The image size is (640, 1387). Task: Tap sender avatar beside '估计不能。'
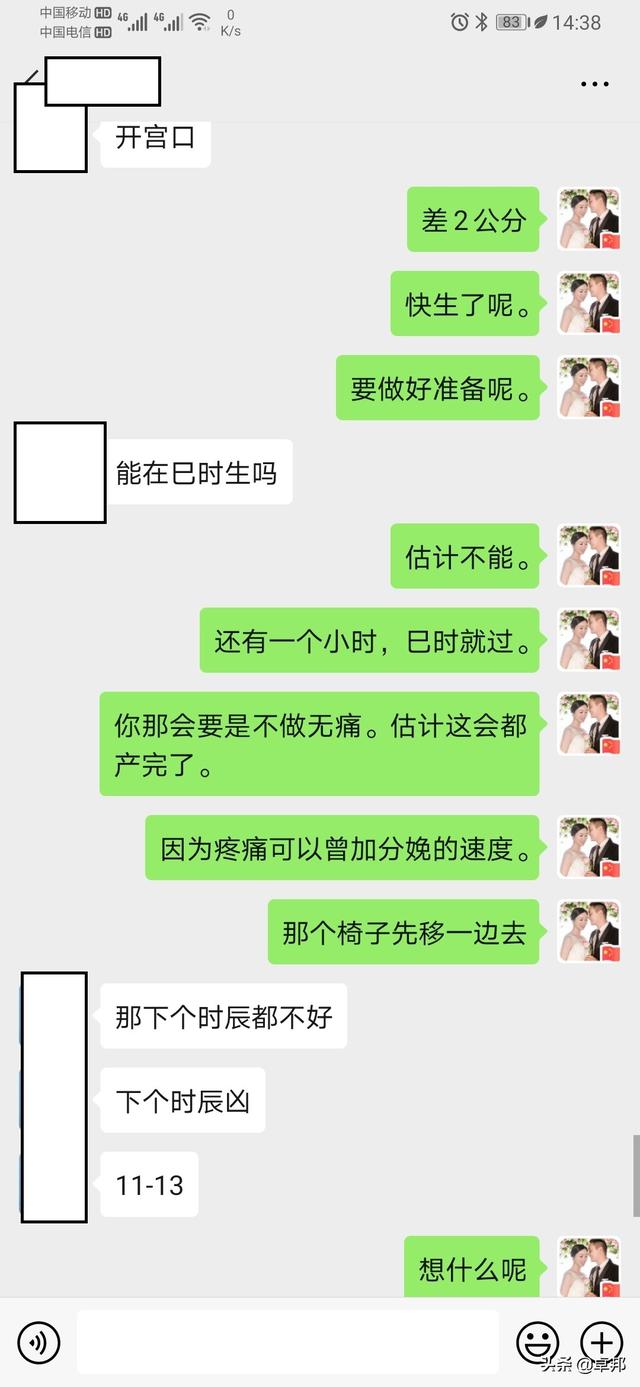589,555
